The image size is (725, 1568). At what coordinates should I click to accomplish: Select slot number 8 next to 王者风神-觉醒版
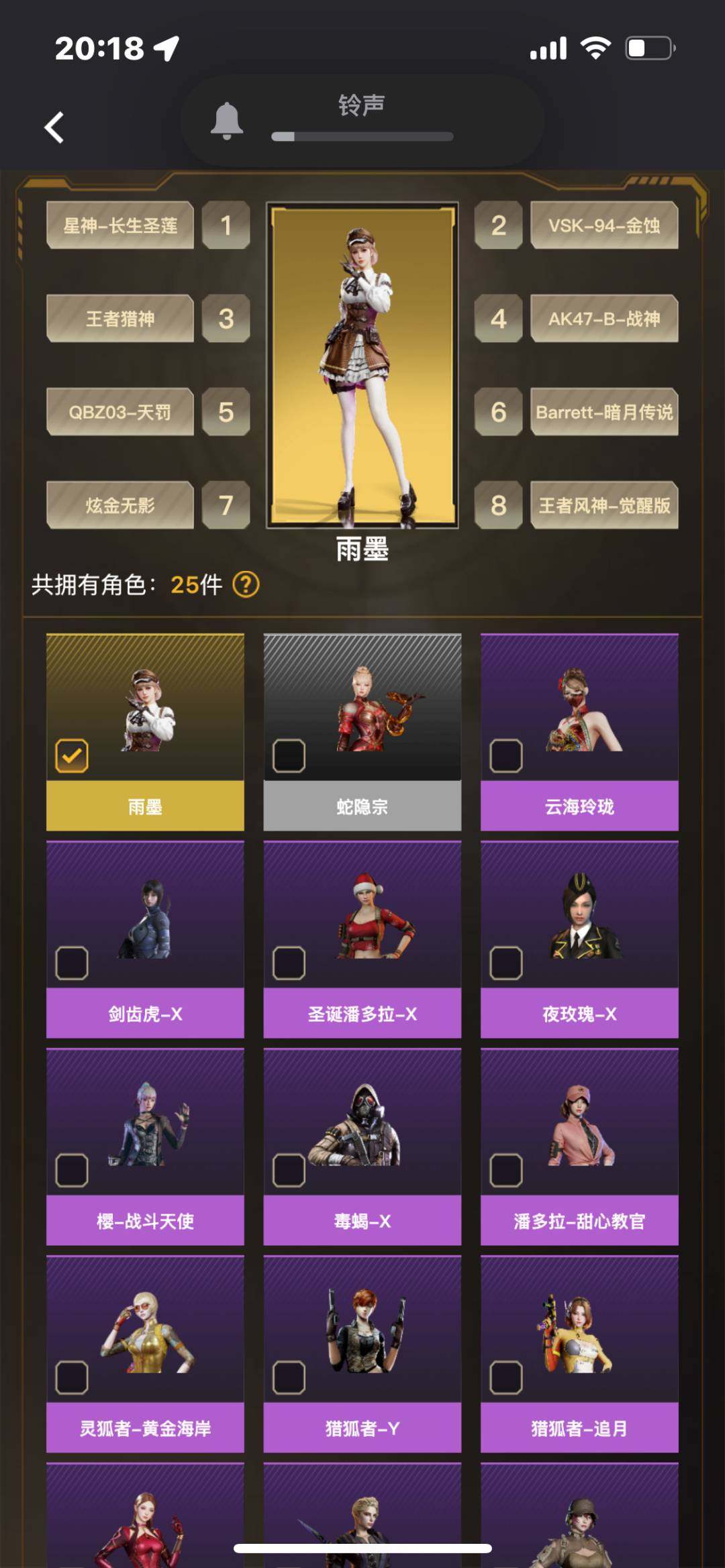tap(498, 506)
